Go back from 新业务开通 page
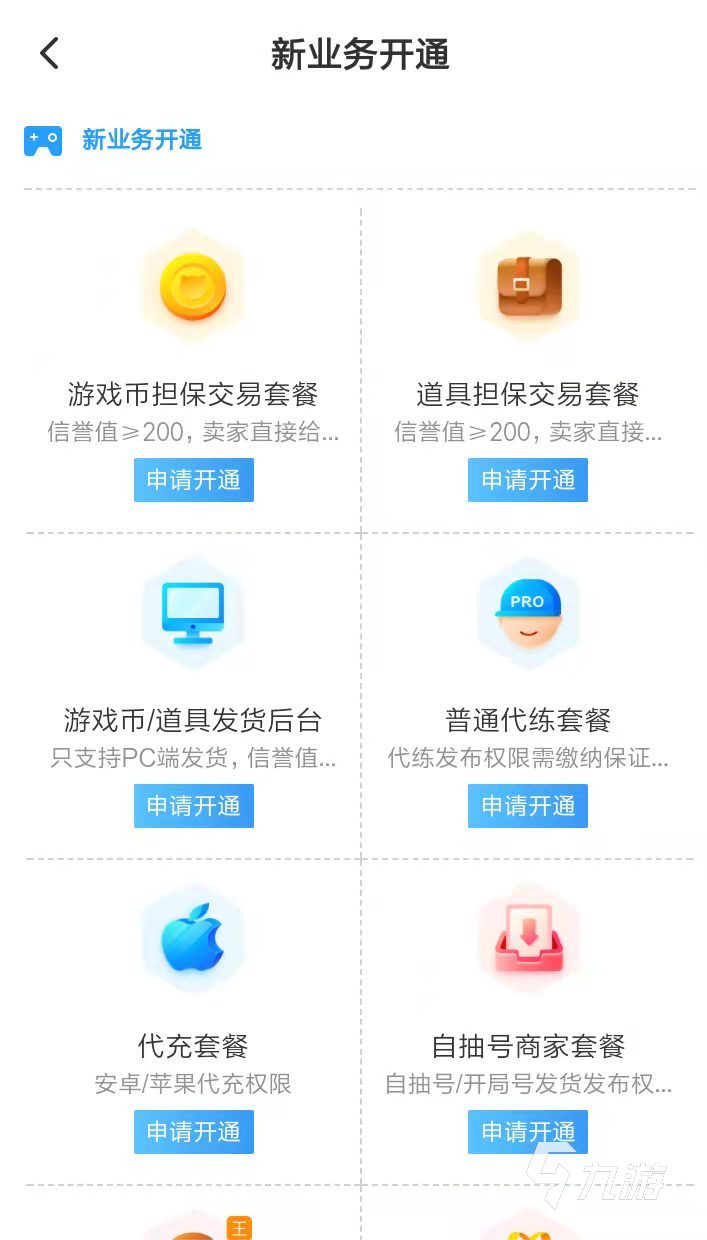Image resolution: width=707 pixels, height=1240 pixels. click(49, 54)
